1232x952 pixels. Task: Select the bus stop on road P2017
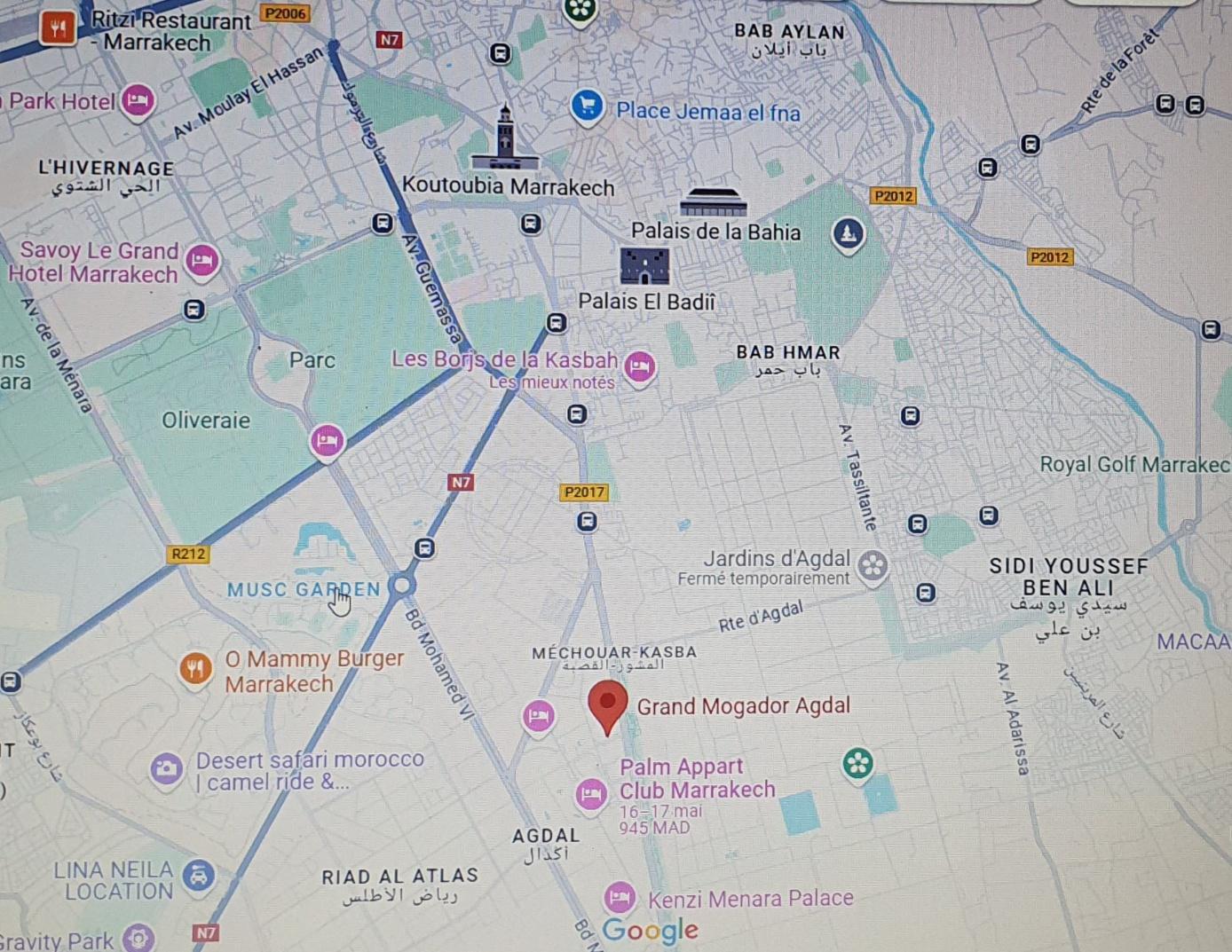click(x=587, y=522)
